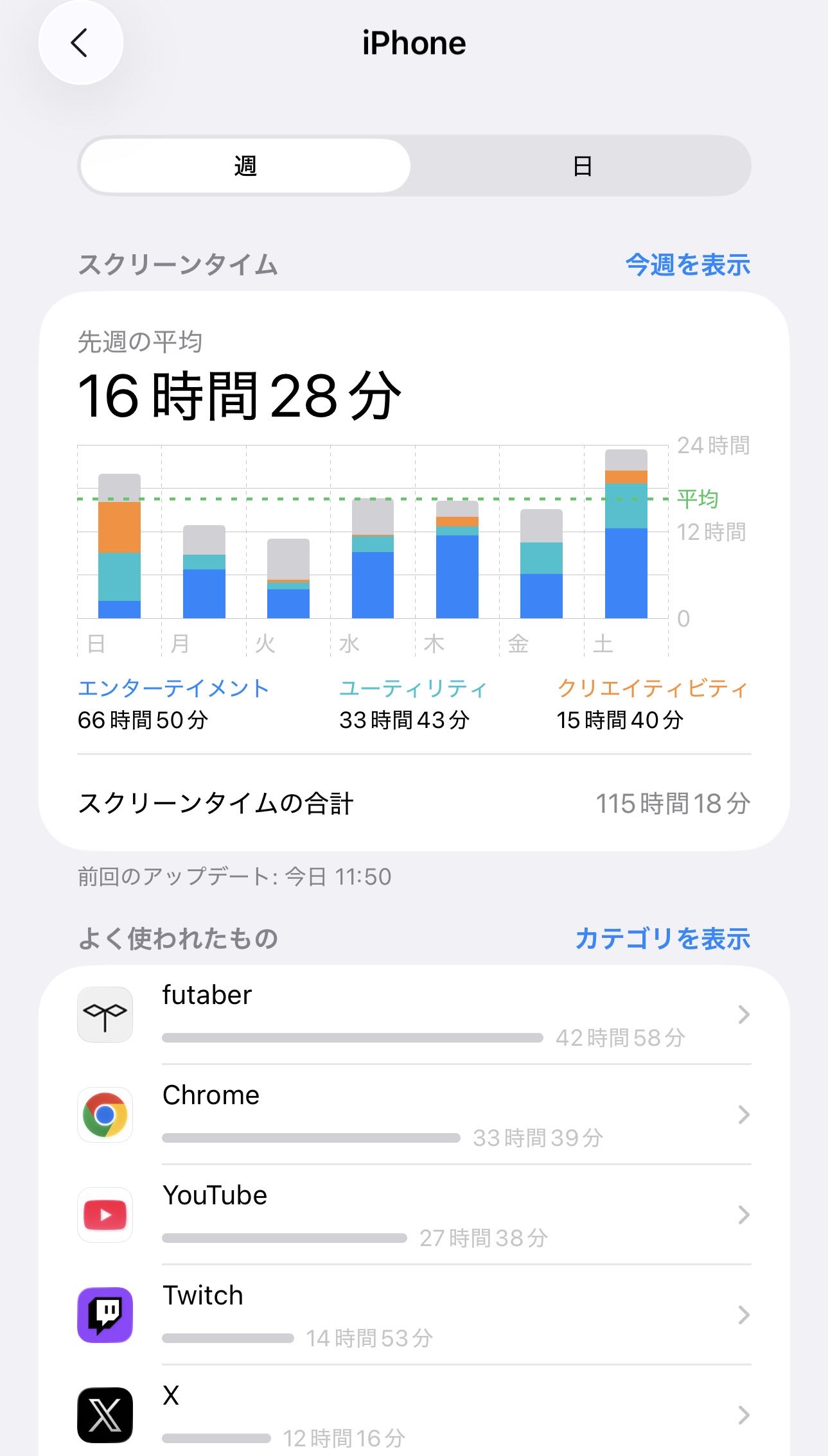
Task: Switch to the 日 segment
Action: coord(582,166)
